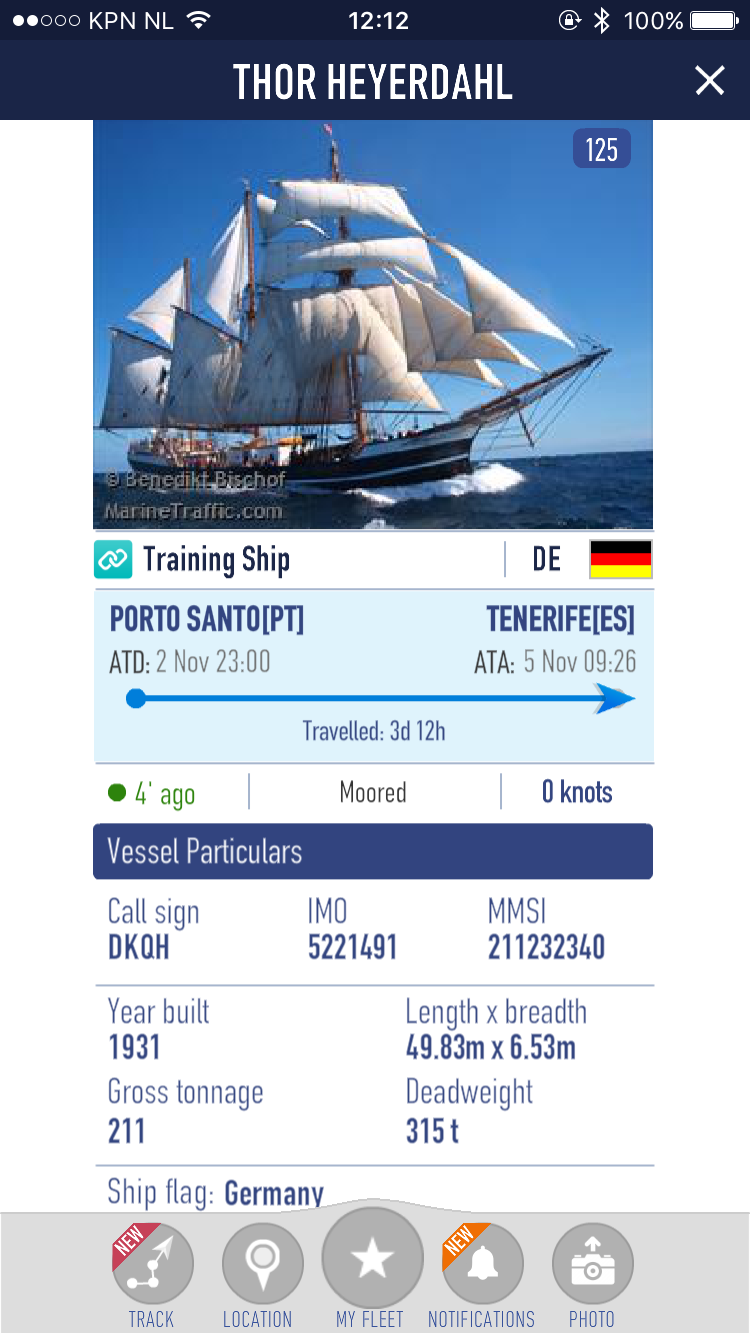The image size is (750, 1334).
Task: Show the vessel's past track
Action: coord(152,1265)
